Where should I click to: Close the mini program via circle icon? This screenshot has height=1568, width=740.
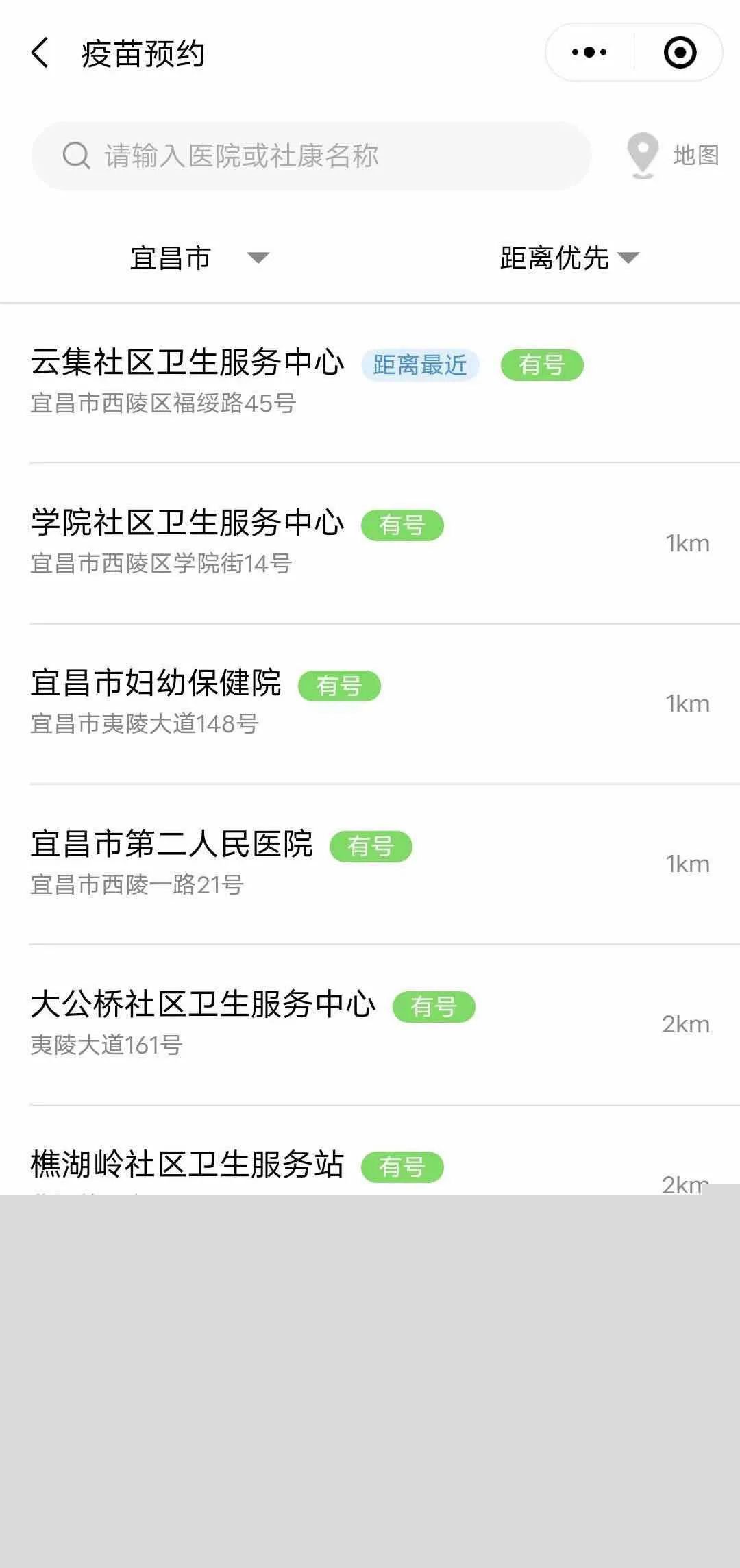[x=680, y=53]
